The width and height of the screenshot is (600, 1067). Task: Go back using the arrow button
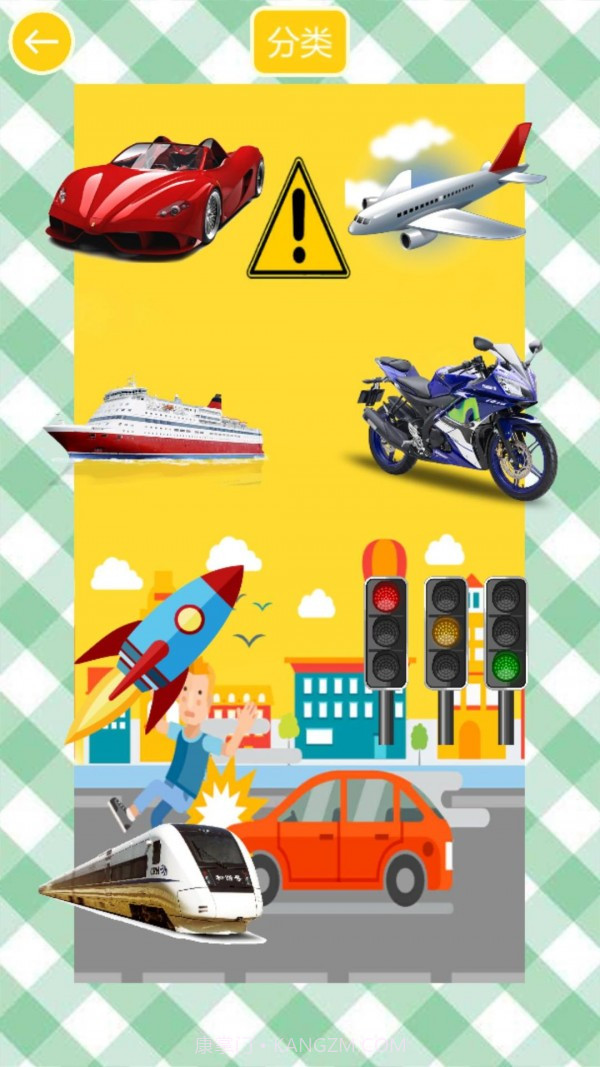(41, 42)
